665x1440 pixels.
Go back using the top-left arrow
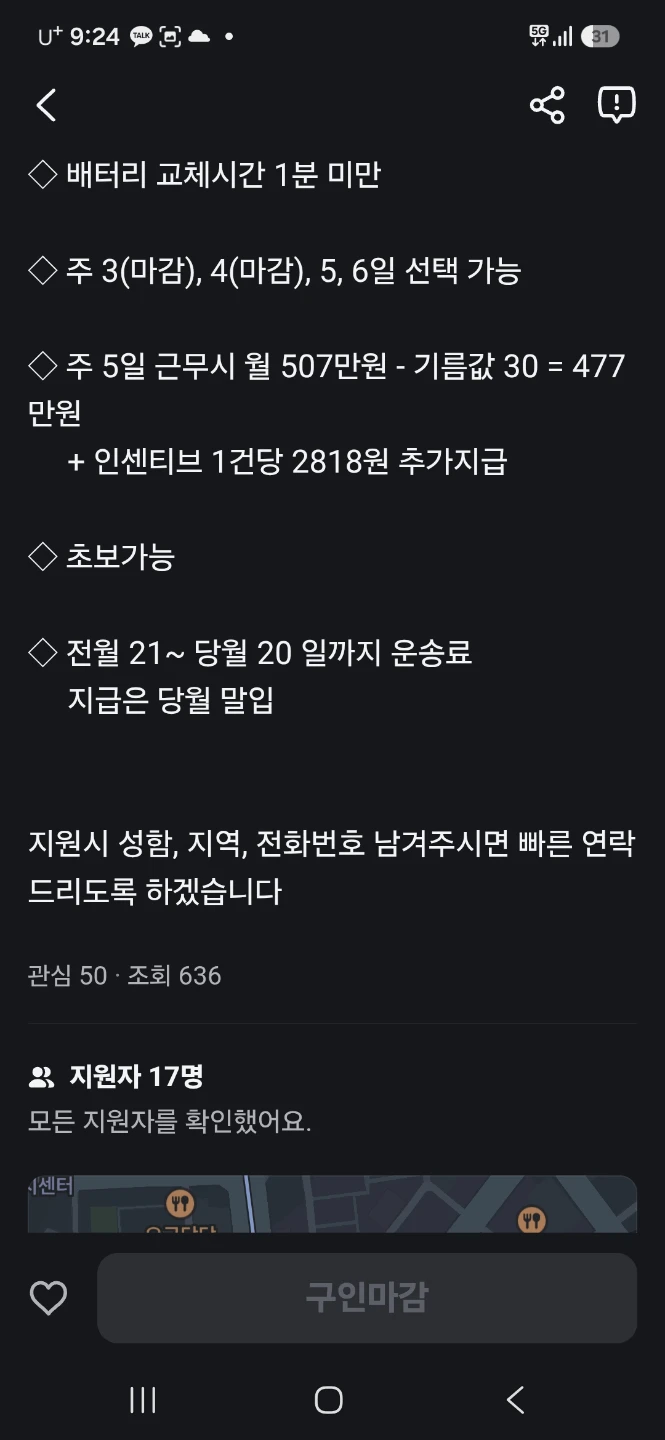tap(47, 105)
